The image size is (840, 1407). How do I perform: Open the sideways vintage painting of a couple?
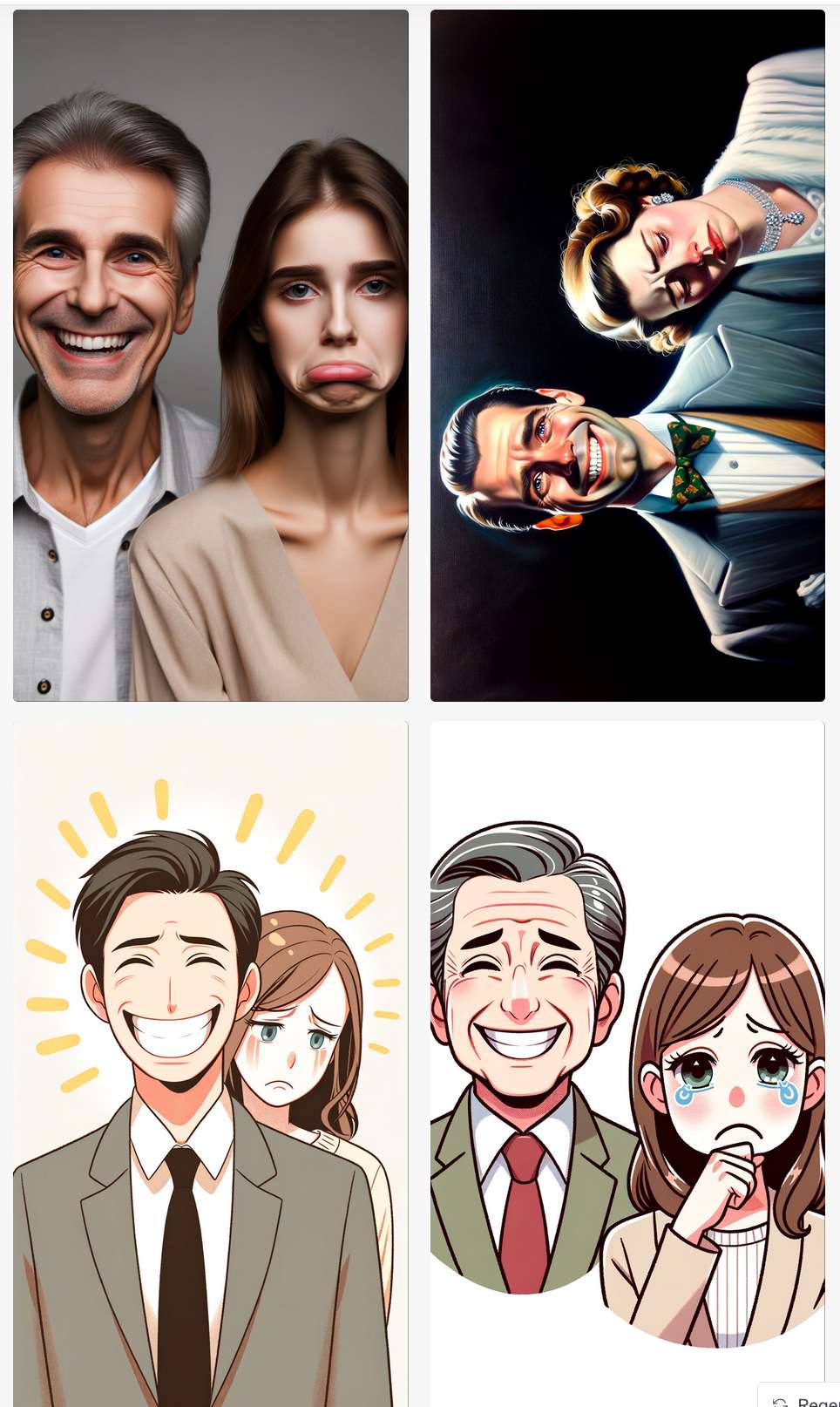tap(627, 355)
